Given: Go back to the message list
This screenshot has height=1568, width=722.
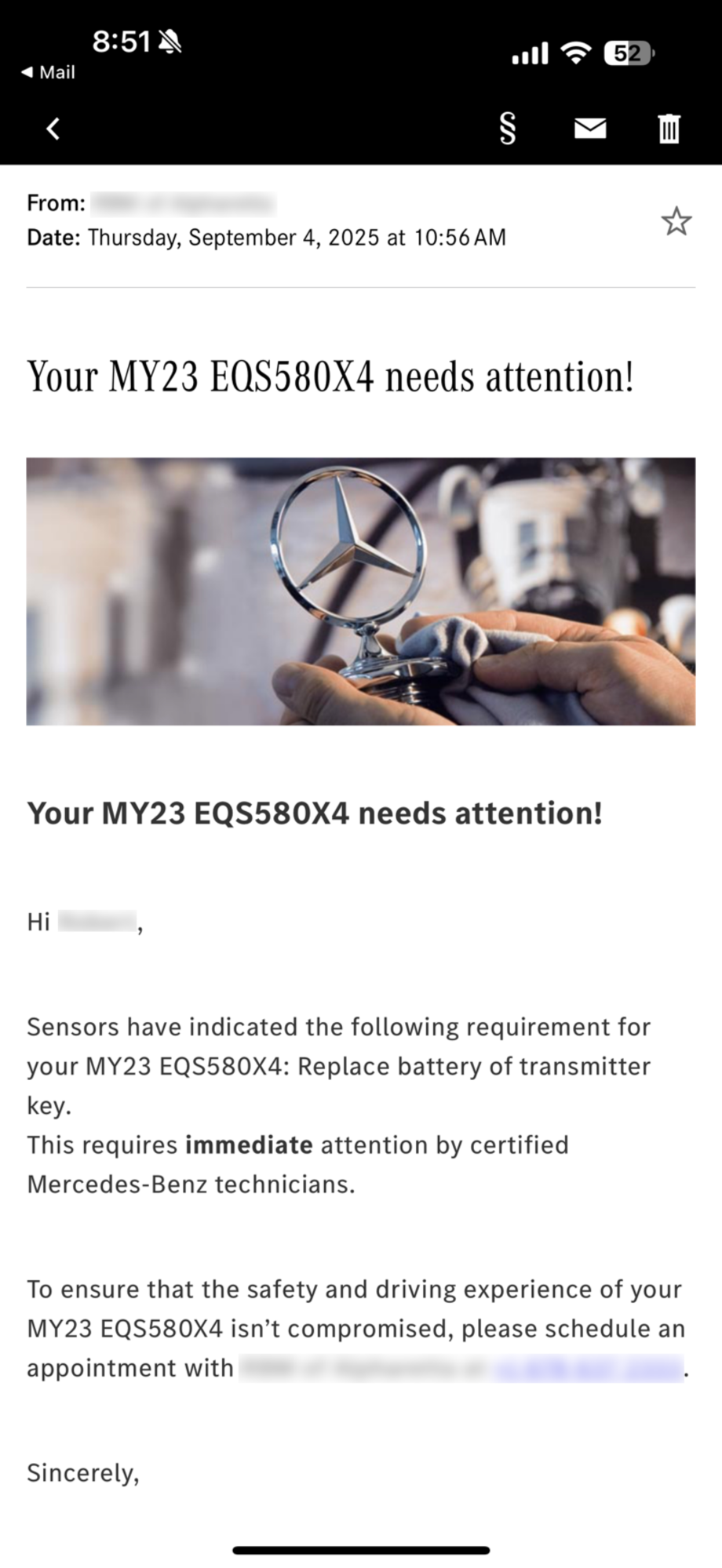Looking at the screenshot, I should click(x=53, y=129).
